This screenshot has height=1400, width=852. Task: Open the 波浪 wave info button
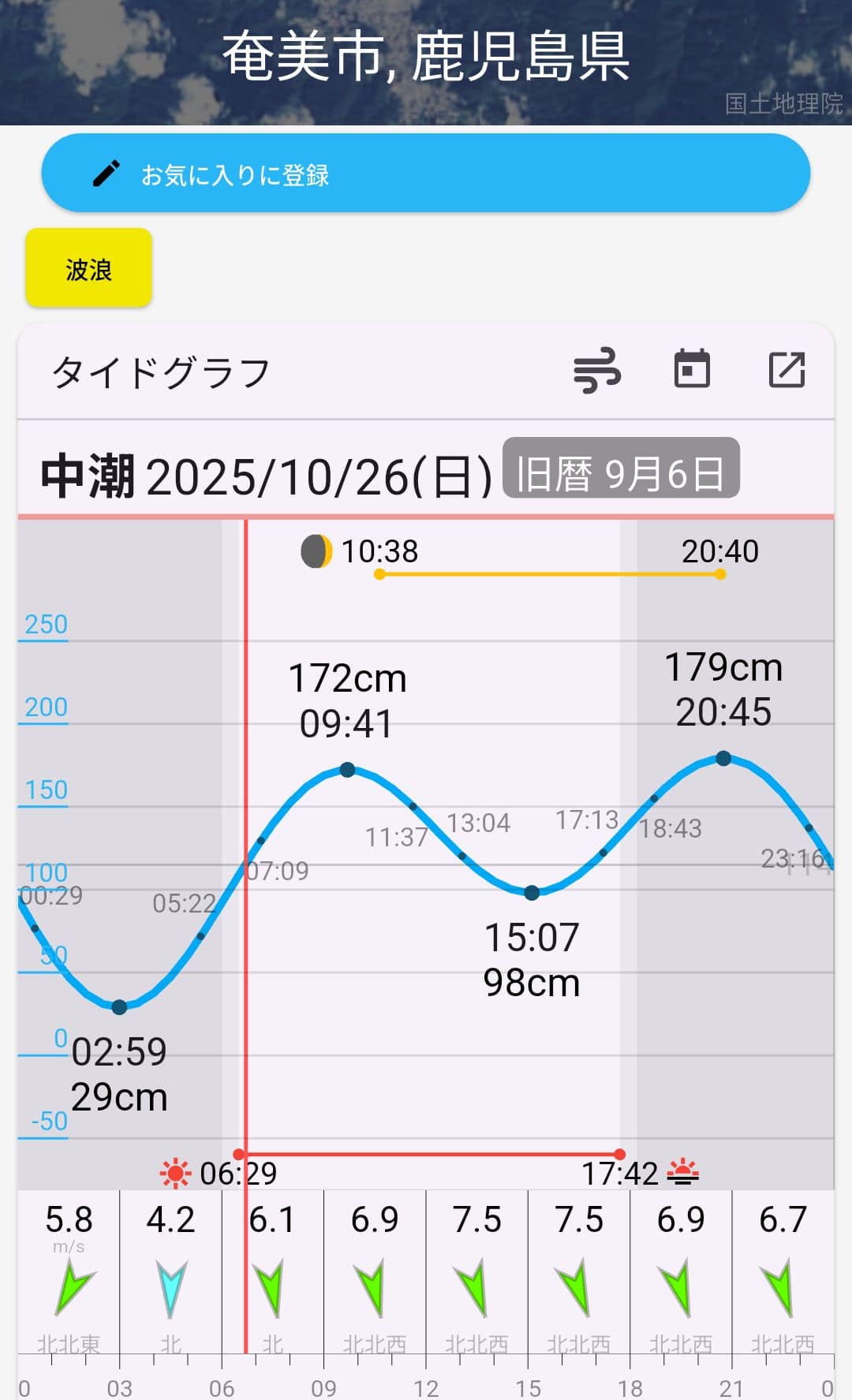[x=88, y=268]
